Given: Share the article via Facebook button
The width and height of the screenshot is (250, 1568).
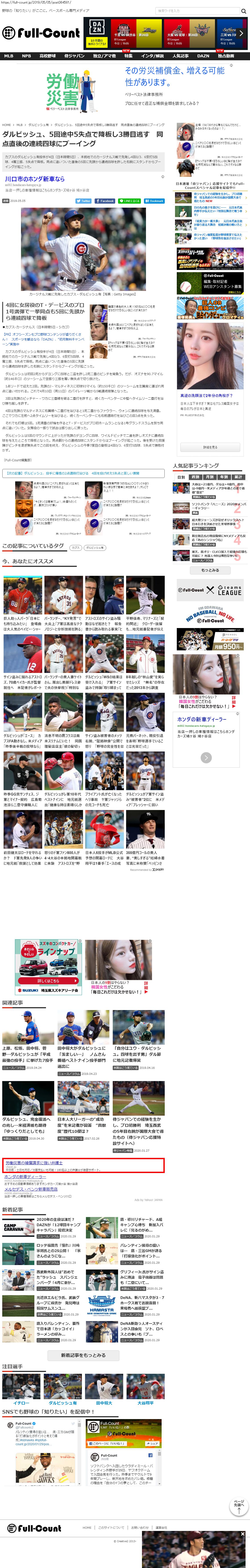Looking at the screenshot, I should pos(105,201).
